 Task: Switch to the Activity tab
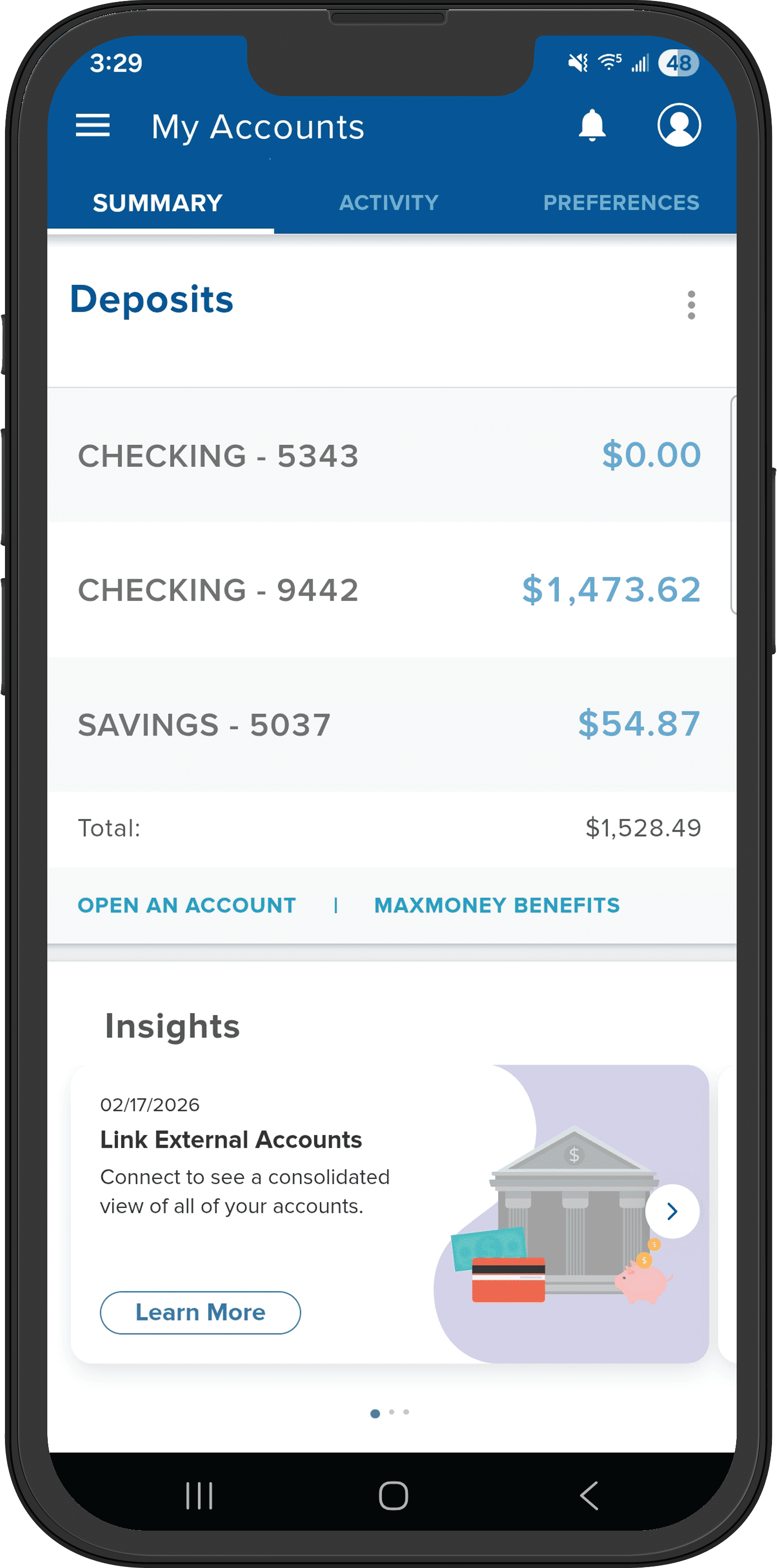coord(388,203)
